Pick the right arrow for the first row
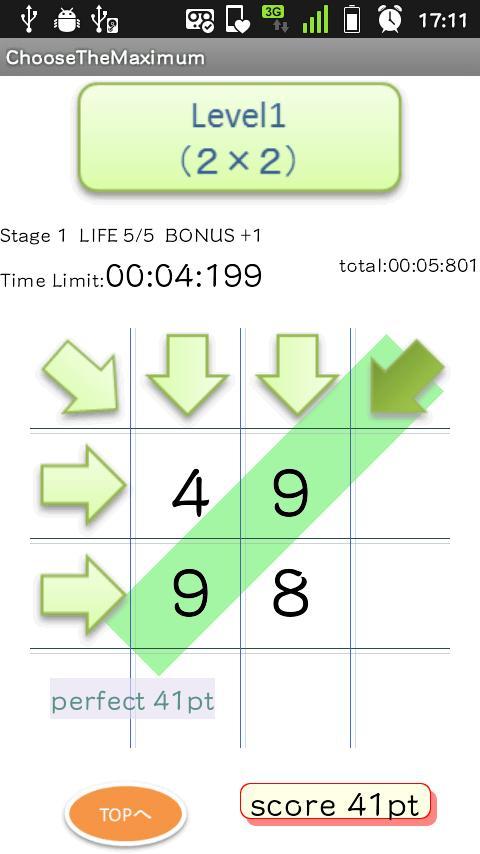 click(83, 485)
